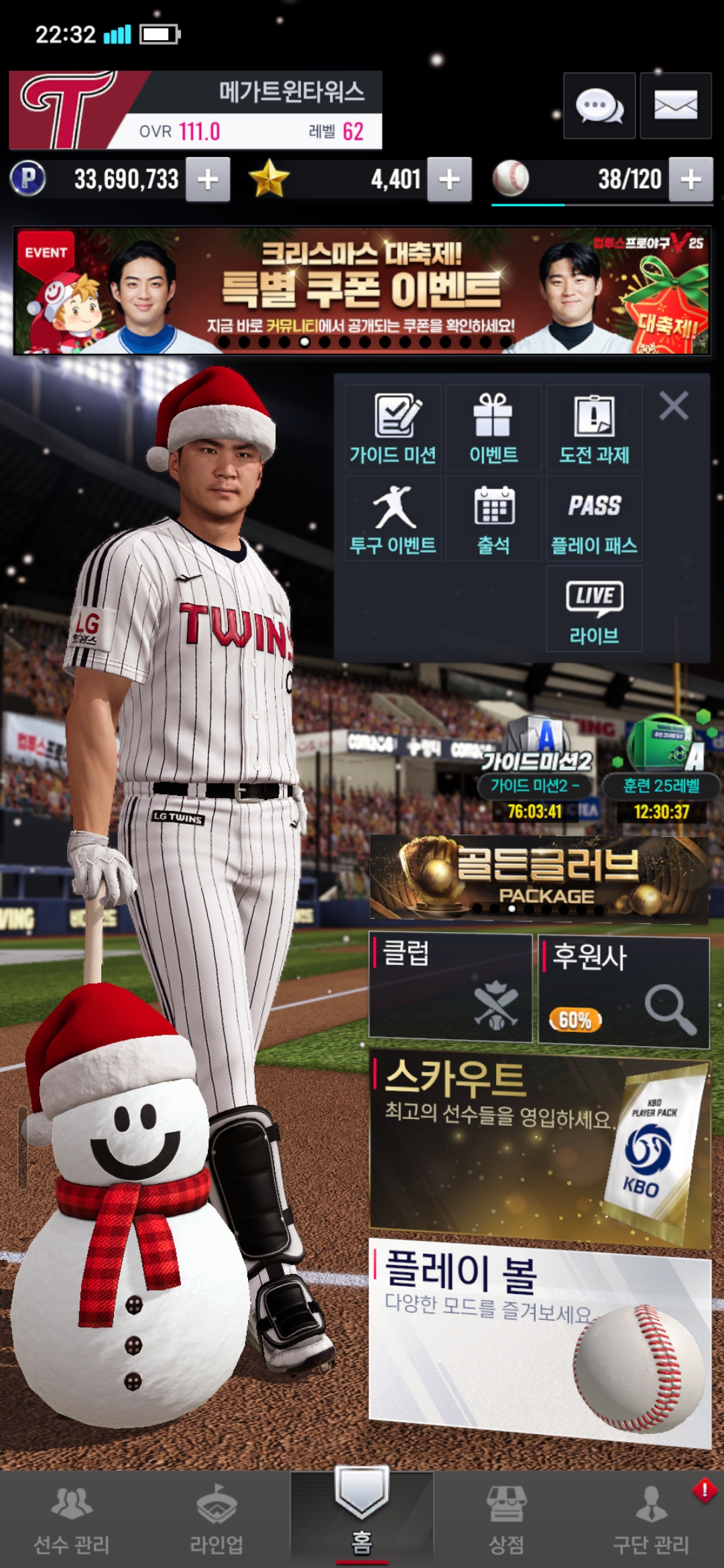Open 이벤트 gift menu item
Viewport: 724px width, 1568px height.
click(493, 428)
